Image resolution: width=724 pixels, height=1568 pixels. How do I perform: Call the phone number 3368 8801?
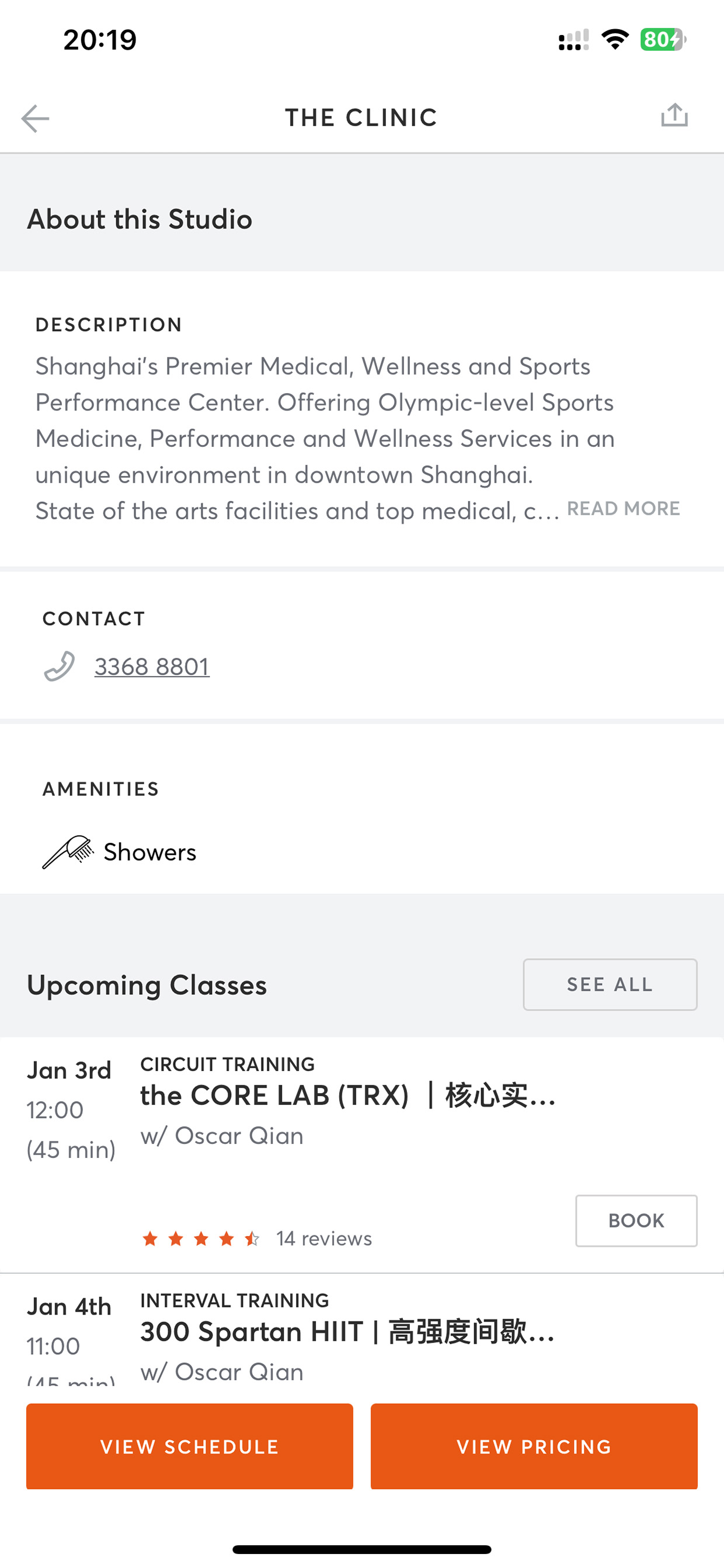(x=151, y=667)
